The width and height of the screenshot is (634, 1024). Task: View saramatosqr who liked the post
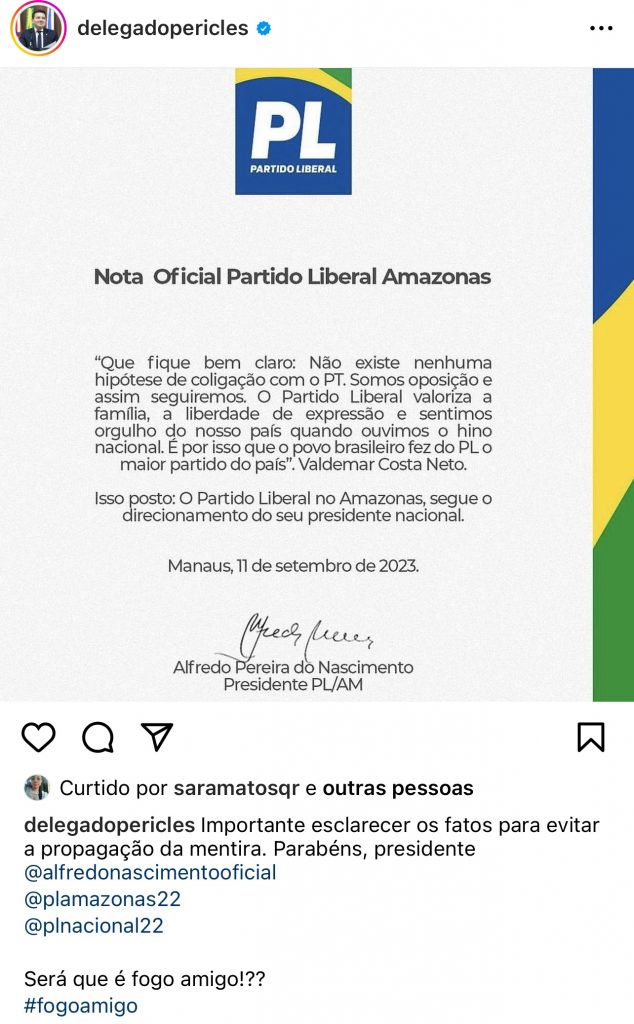236,788
